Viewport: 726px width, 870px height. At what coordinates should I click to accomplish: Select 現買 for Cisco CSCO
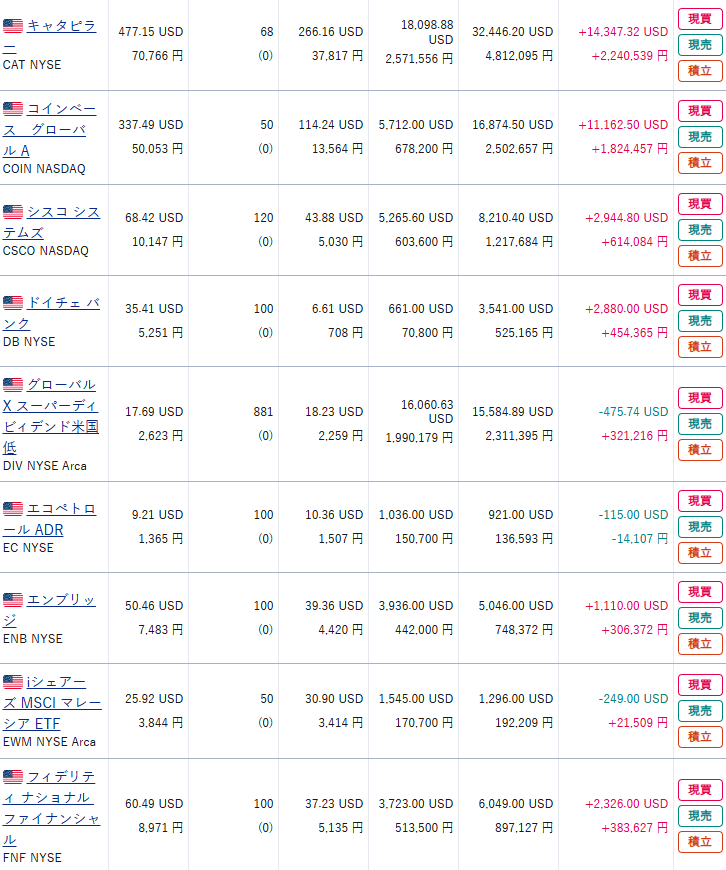(699, 204)
